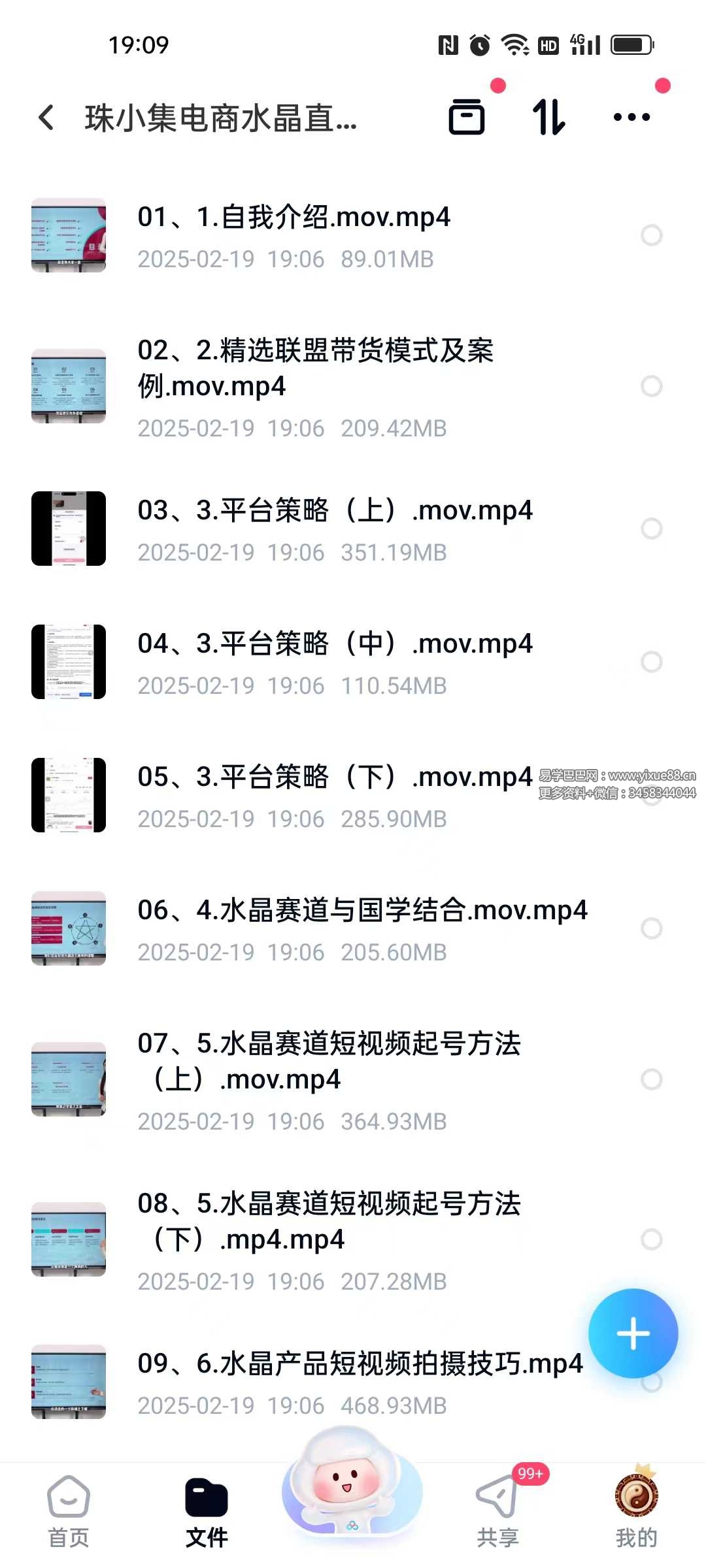Image resolution: width=706 pixels, height=1568 pixels.
Task: Open 08、5.水晶赛道短视频起号方法（下）.mp4
Action: coord(329,1221)
